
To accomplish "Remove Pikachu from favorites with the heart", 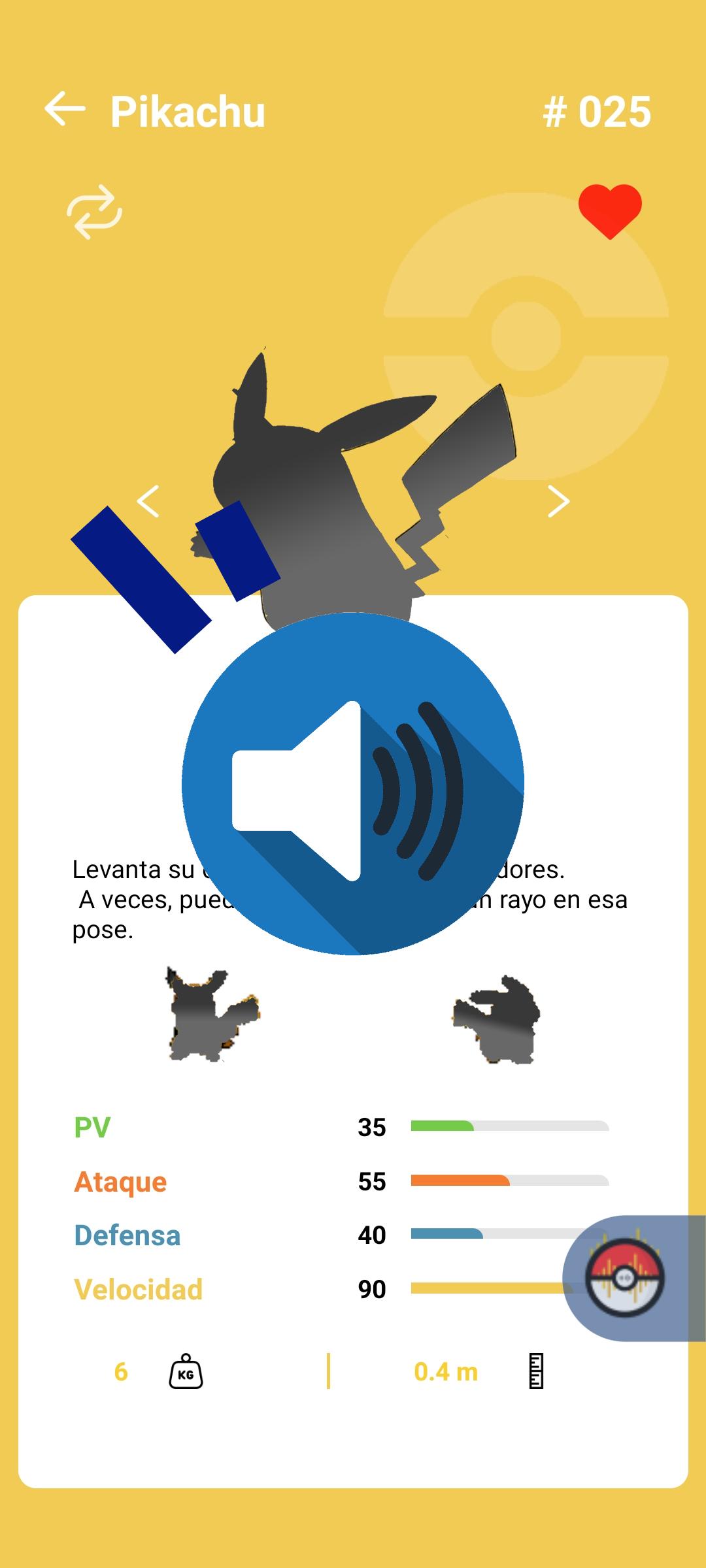I will point(610,212).
